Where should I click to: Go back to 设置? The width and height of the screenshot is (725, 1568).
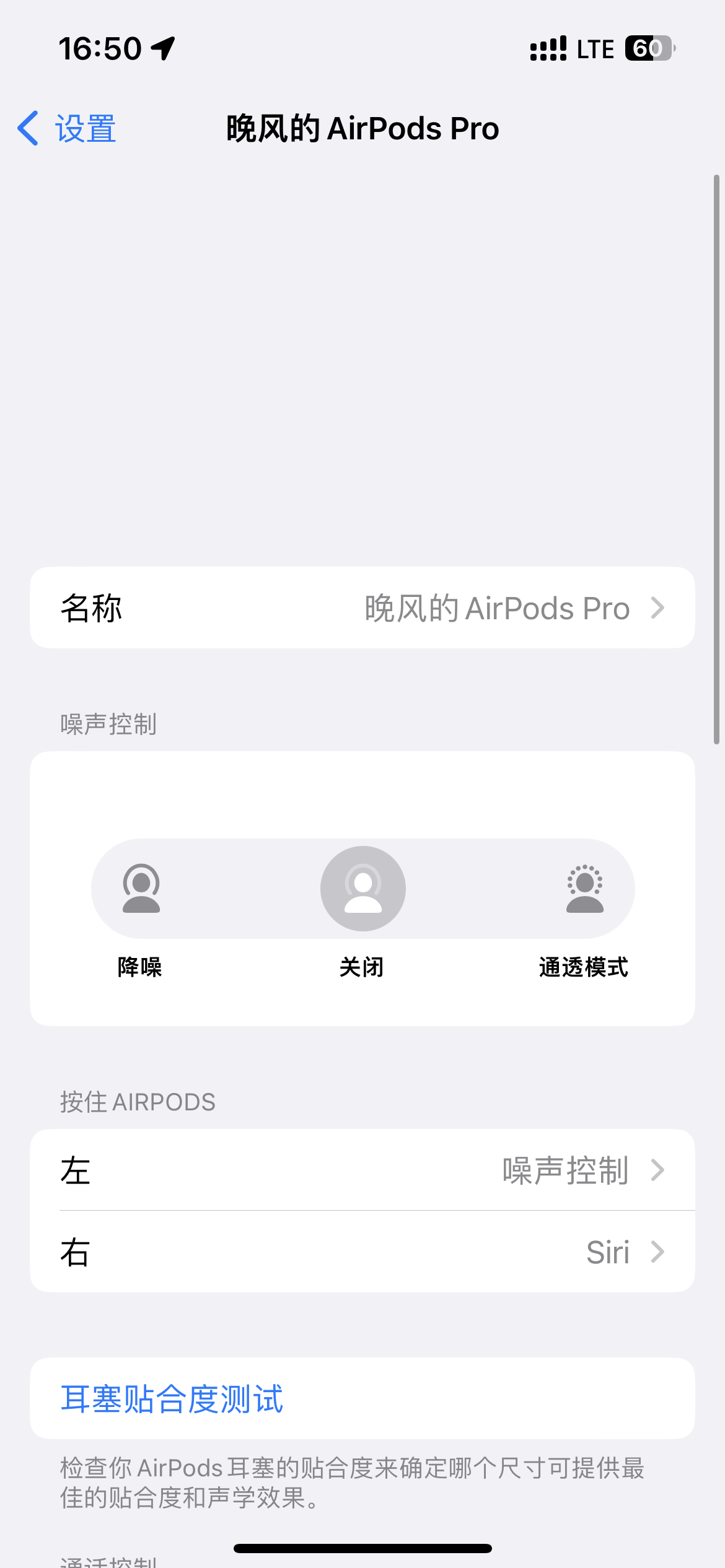coord(67,129)
